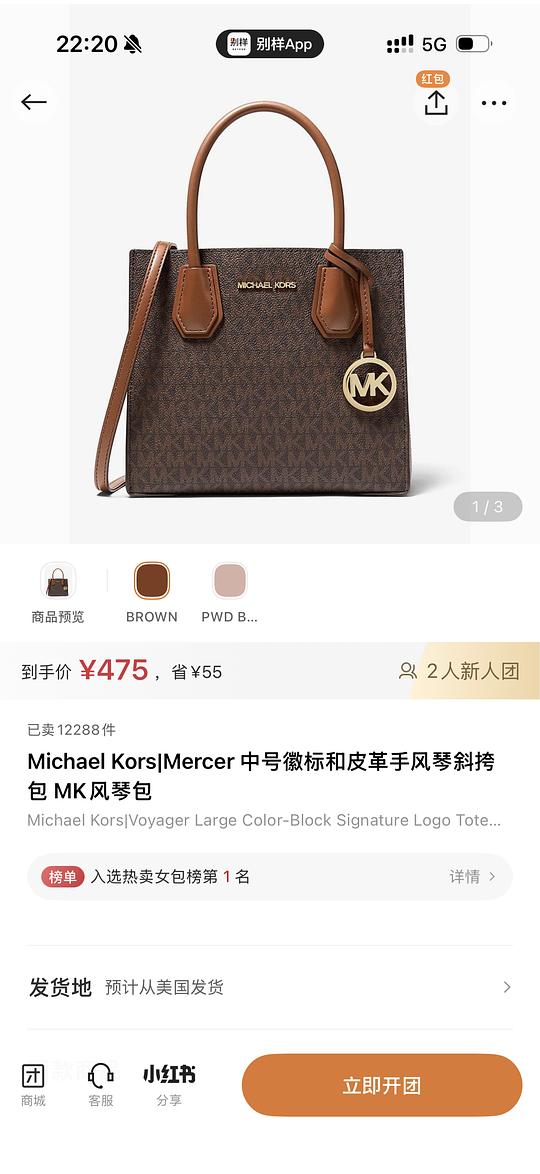The width and height of the screenshot is (540, 1174).
Task: Open the main handbag product image
Action: click(x=270, y=299)
